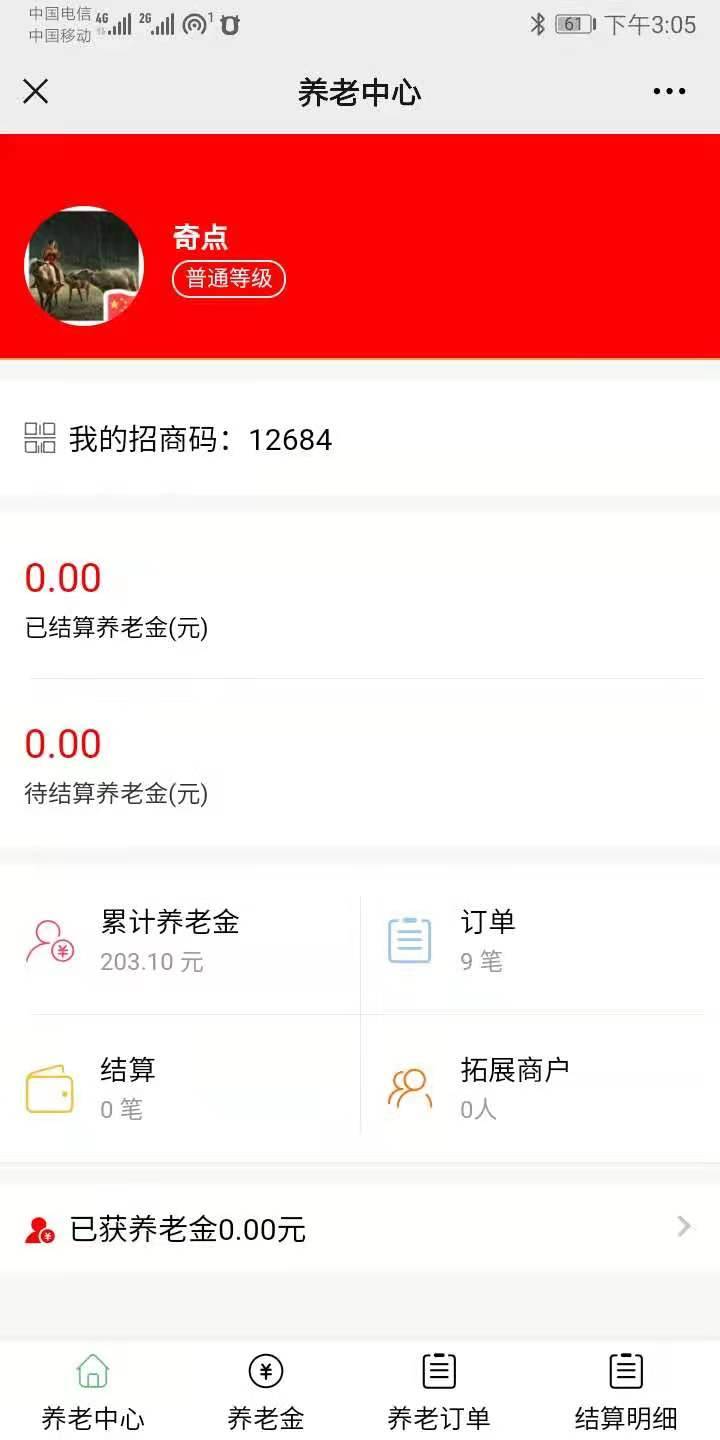The width and height of the screenshot is (720, 1440).
Task: Close the 养老中心 page
Action: click(36, 92)
